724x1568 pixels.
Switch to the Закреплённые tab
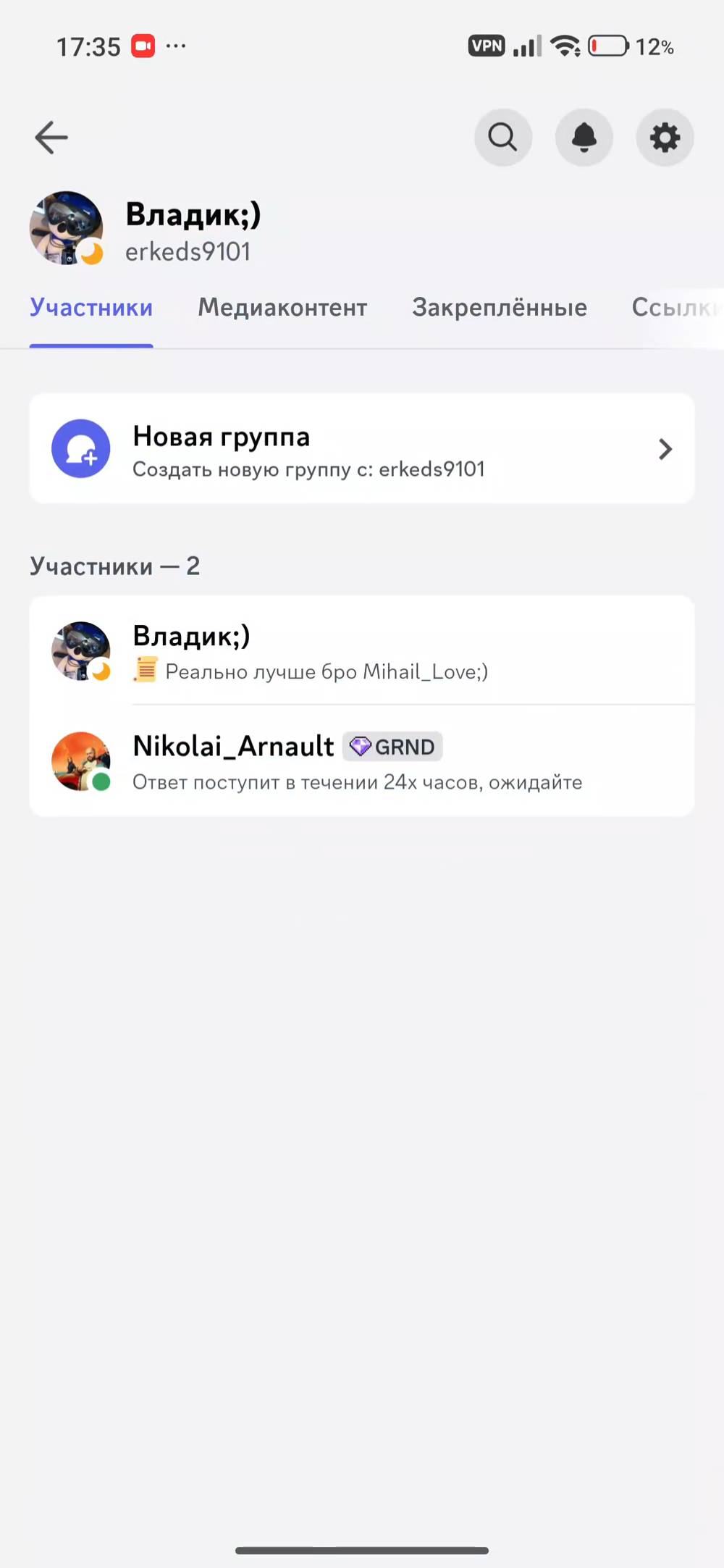[500, 308]
